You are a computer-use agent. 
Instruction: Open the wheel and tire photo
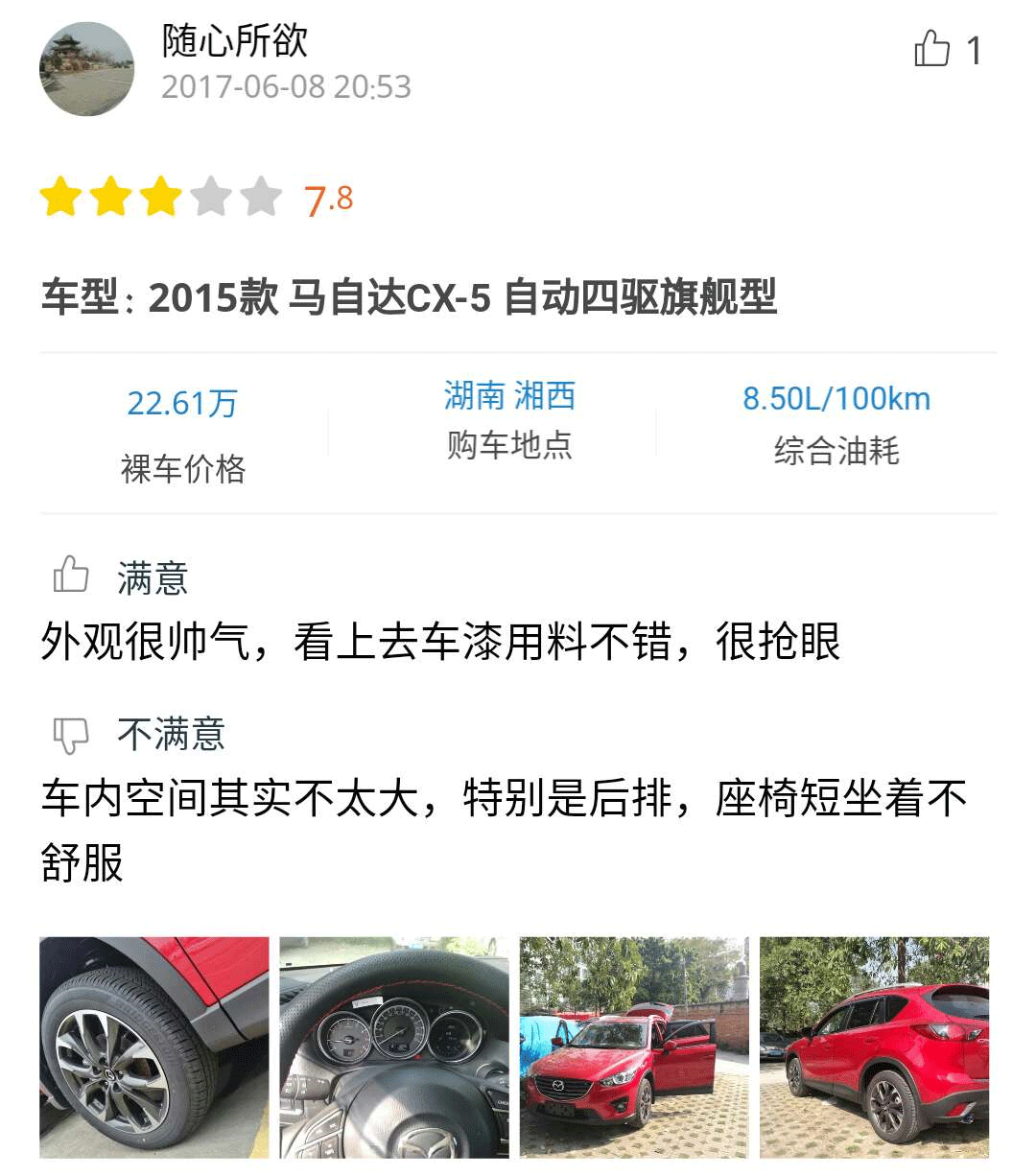154,1047
